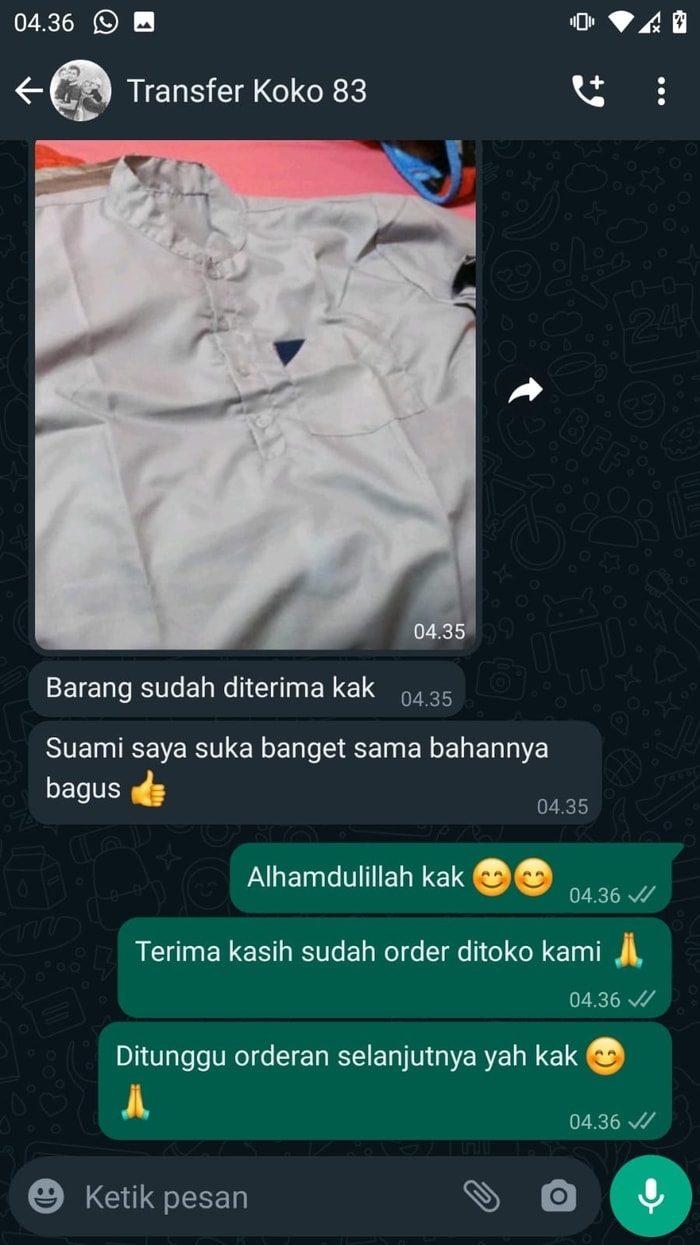Start a call with Transfer Koko 83
The height and width of the screenshot is (1245, 700).
pos(587,92)
